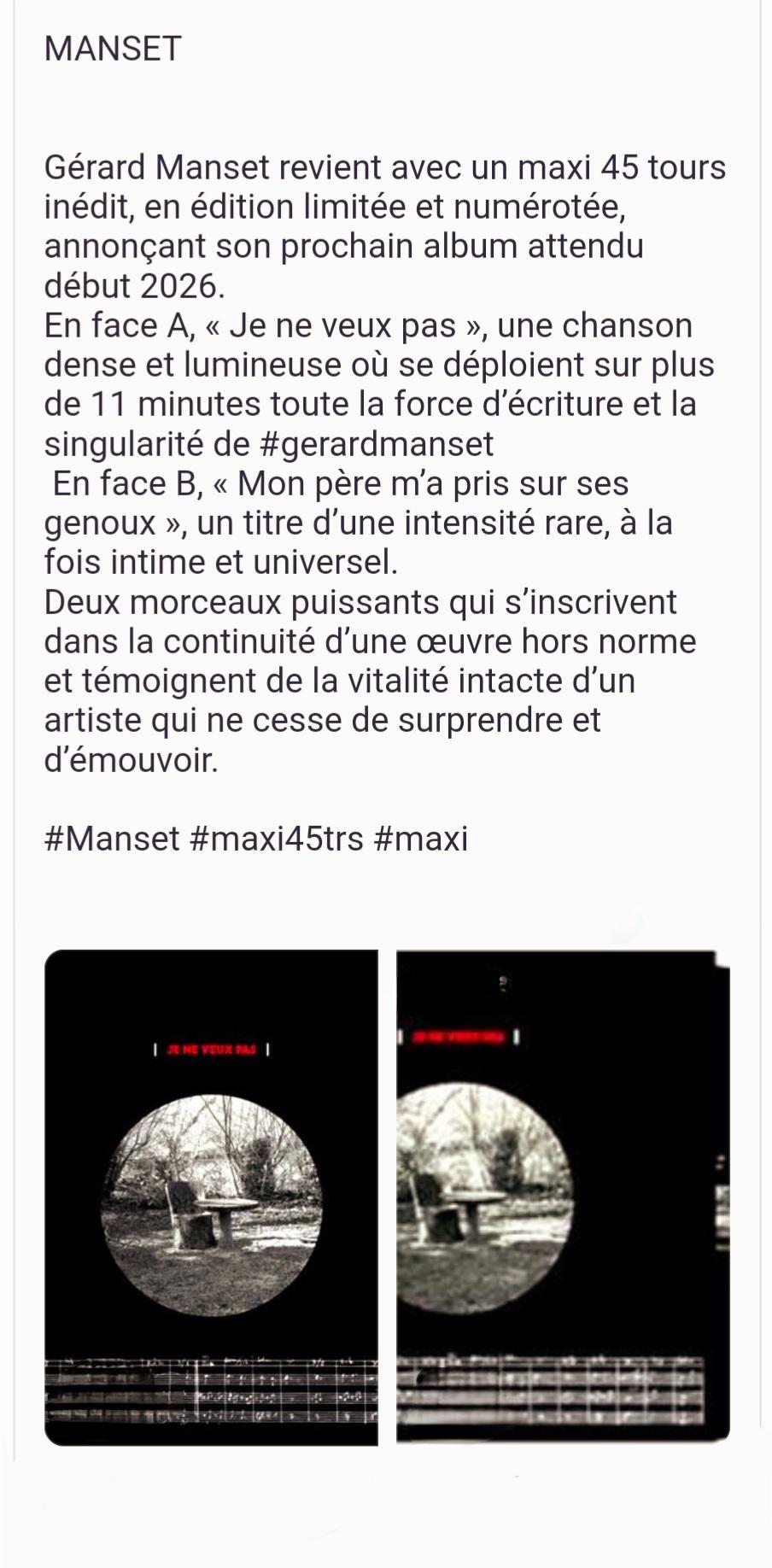Open the first Je ne veux pas cover image
772x1568 pixels.
[211, 1196]
